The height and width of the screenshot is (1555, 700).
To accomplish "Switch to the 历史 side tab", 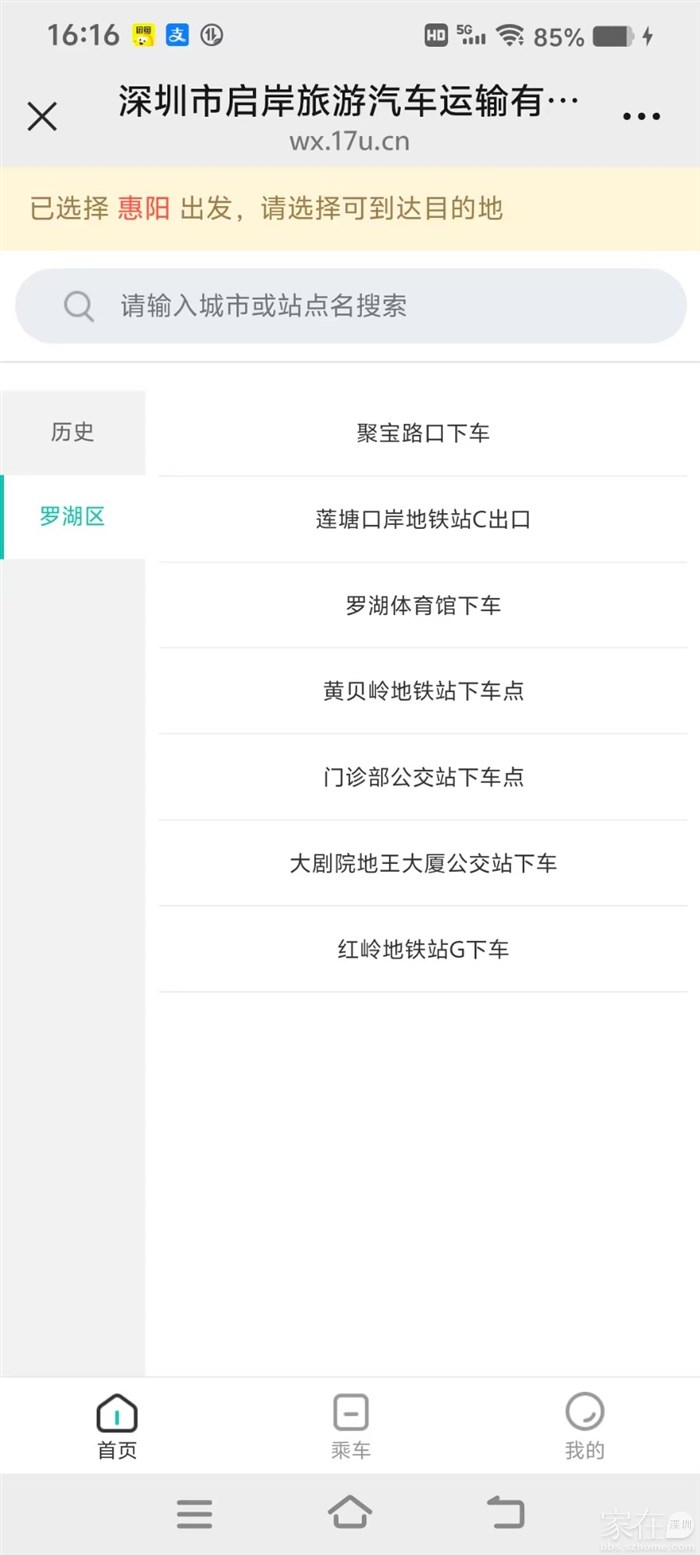I will pos(73,432).
